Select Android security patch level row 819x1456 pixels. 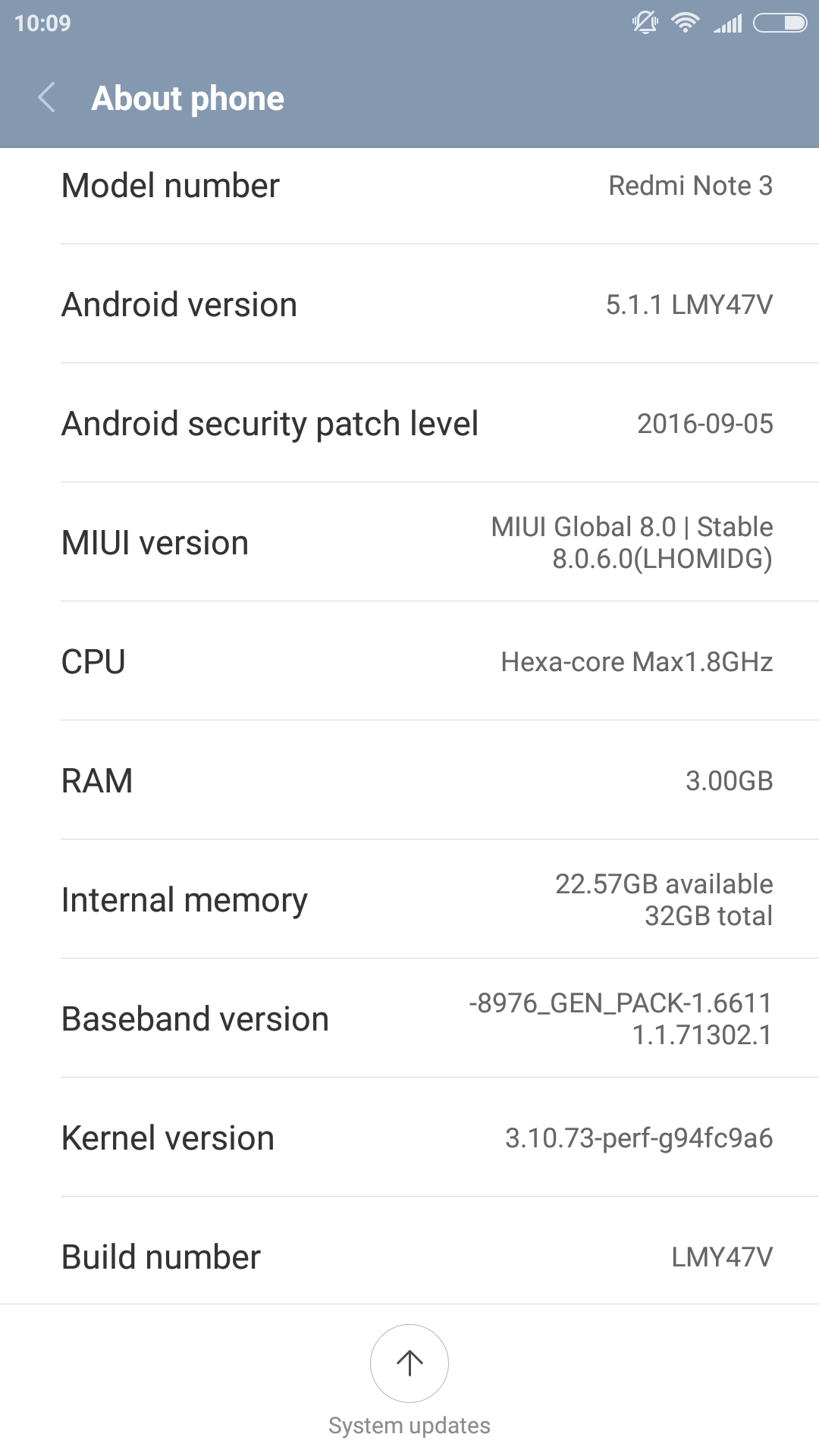(409, 424)
